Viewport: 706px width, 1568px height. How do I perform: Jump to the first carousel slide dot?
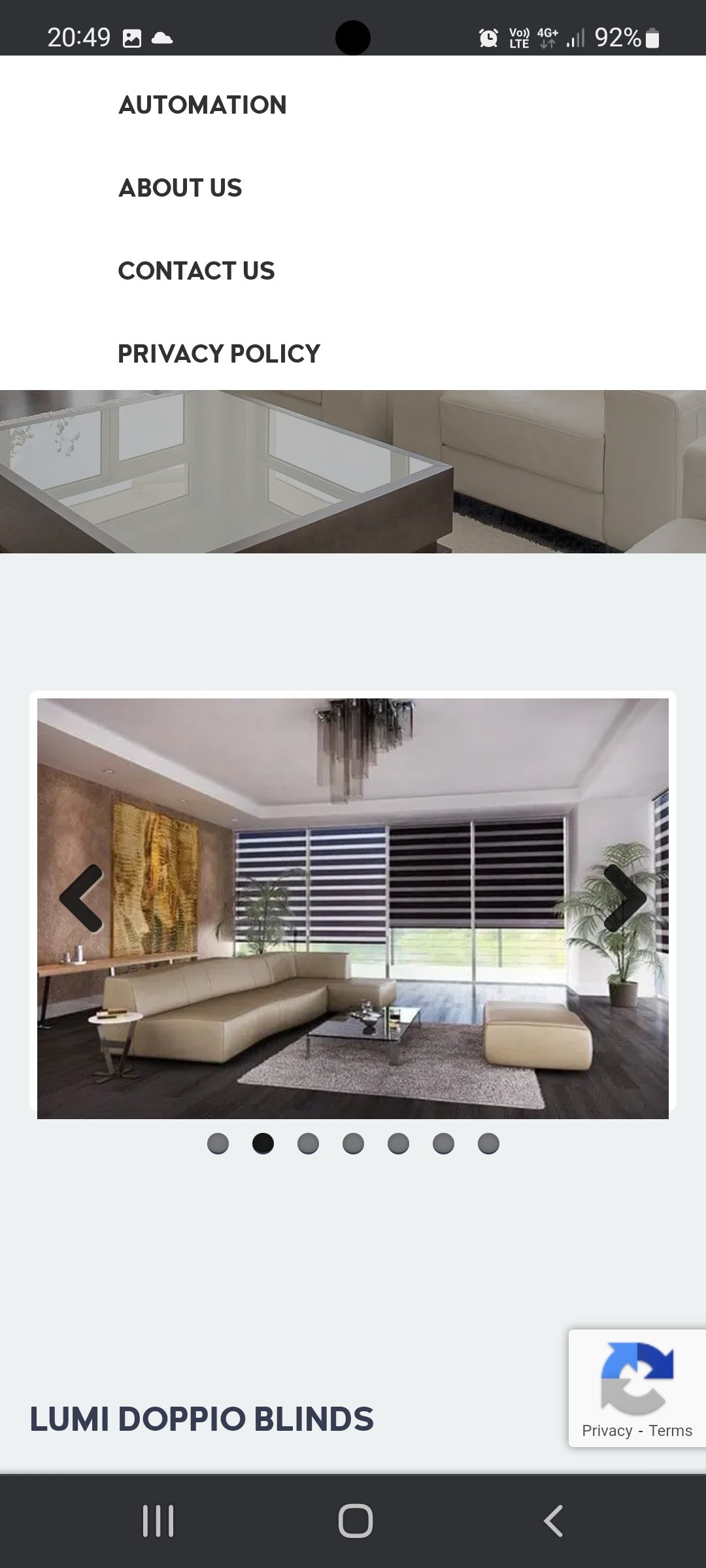pos(218,1143)
